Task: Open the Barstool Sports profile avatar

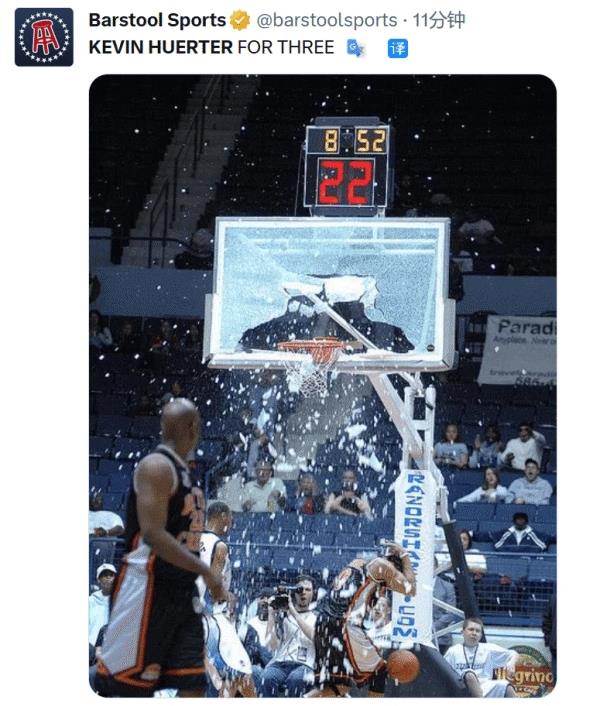Action: [x=43, y=37]
